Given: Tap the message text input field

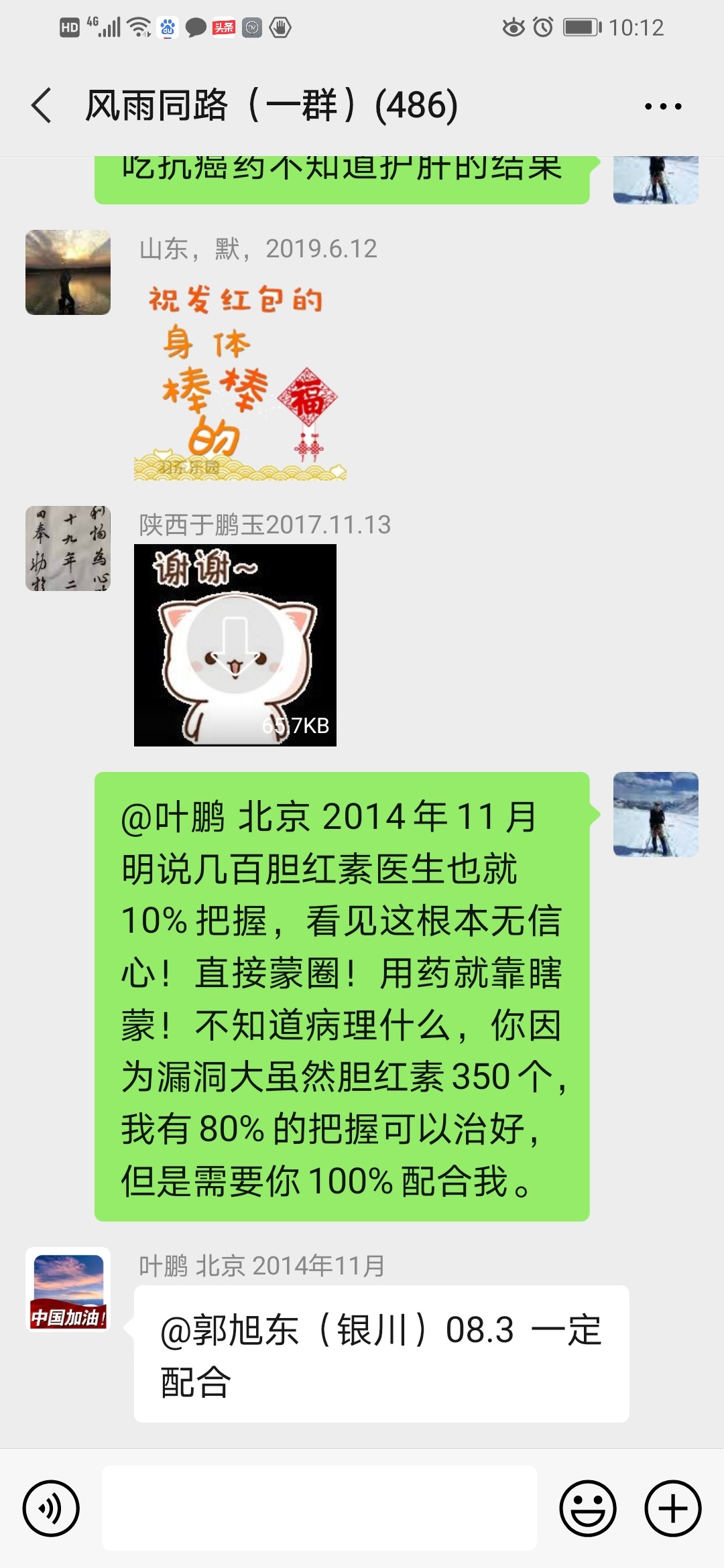Looking at the screenshot, I should point(319,1508).
